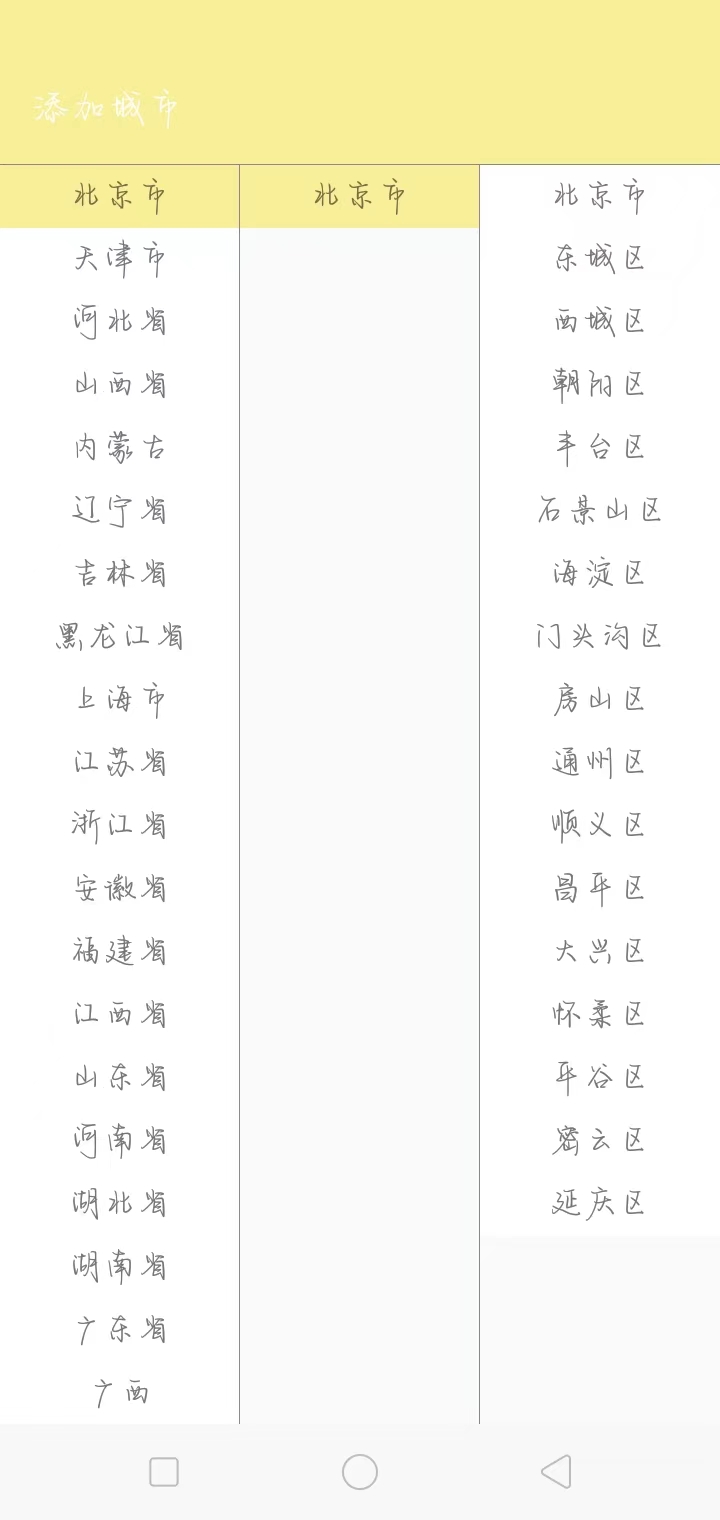Select 内蒙古 from the province list
The height and width of the screenshot is (1520, 720).
(119, 448)
